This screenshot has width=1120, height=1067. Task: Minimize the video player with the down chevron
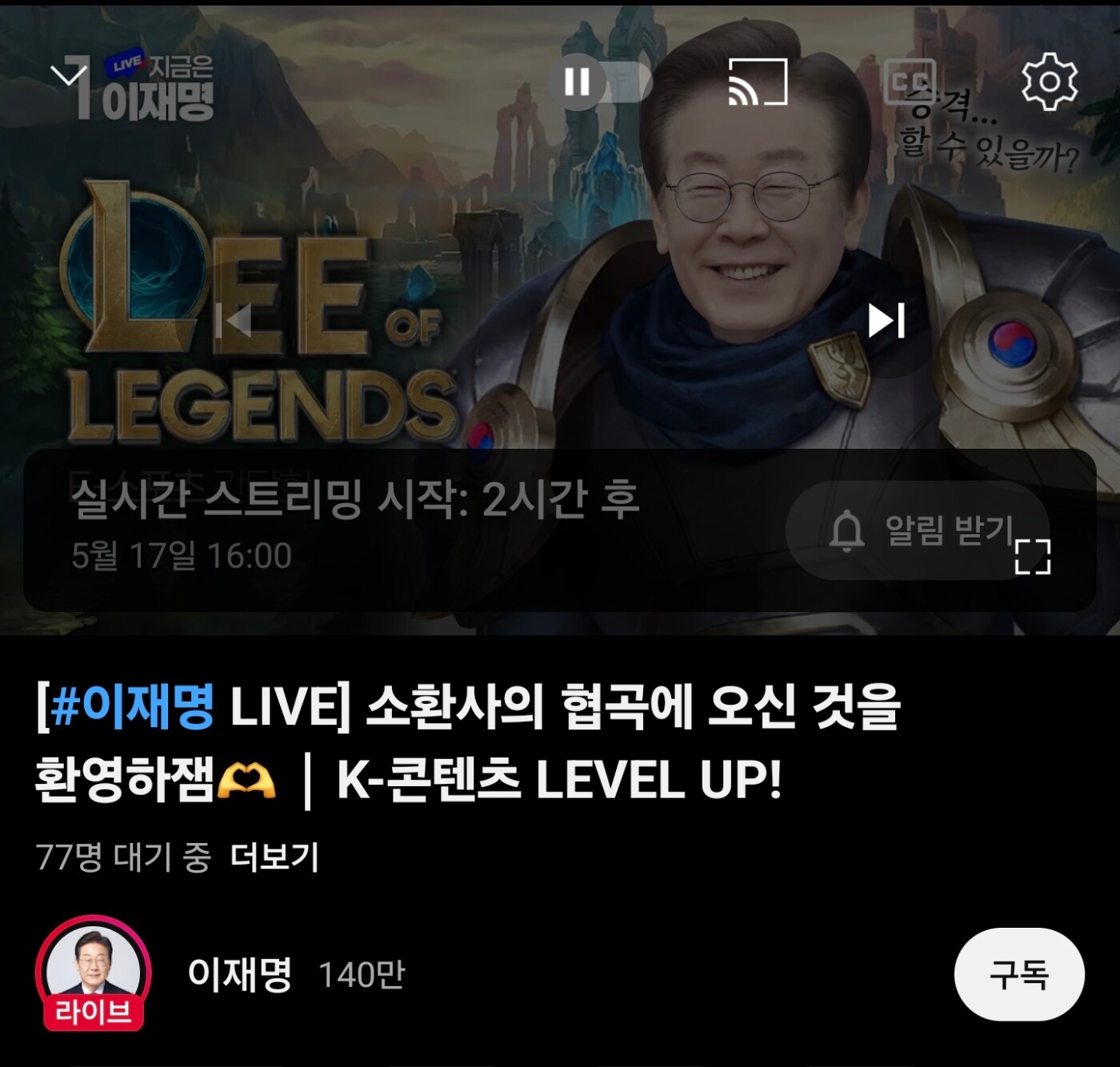click(x=69, y=76)
